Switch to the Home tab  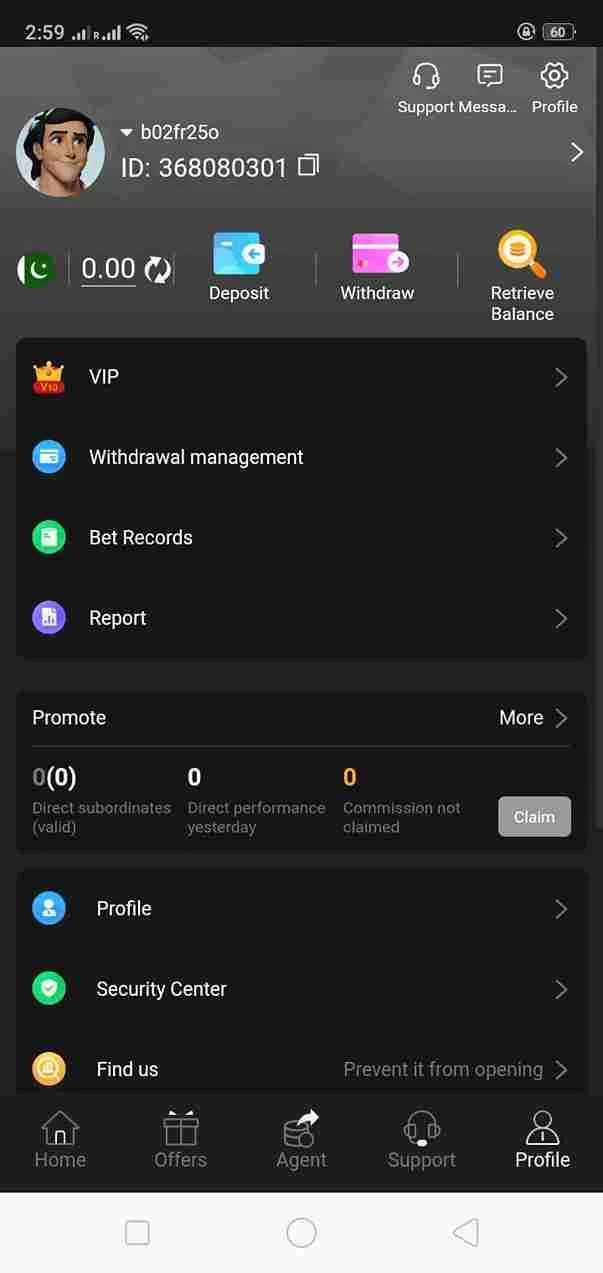click(60, 1140)
